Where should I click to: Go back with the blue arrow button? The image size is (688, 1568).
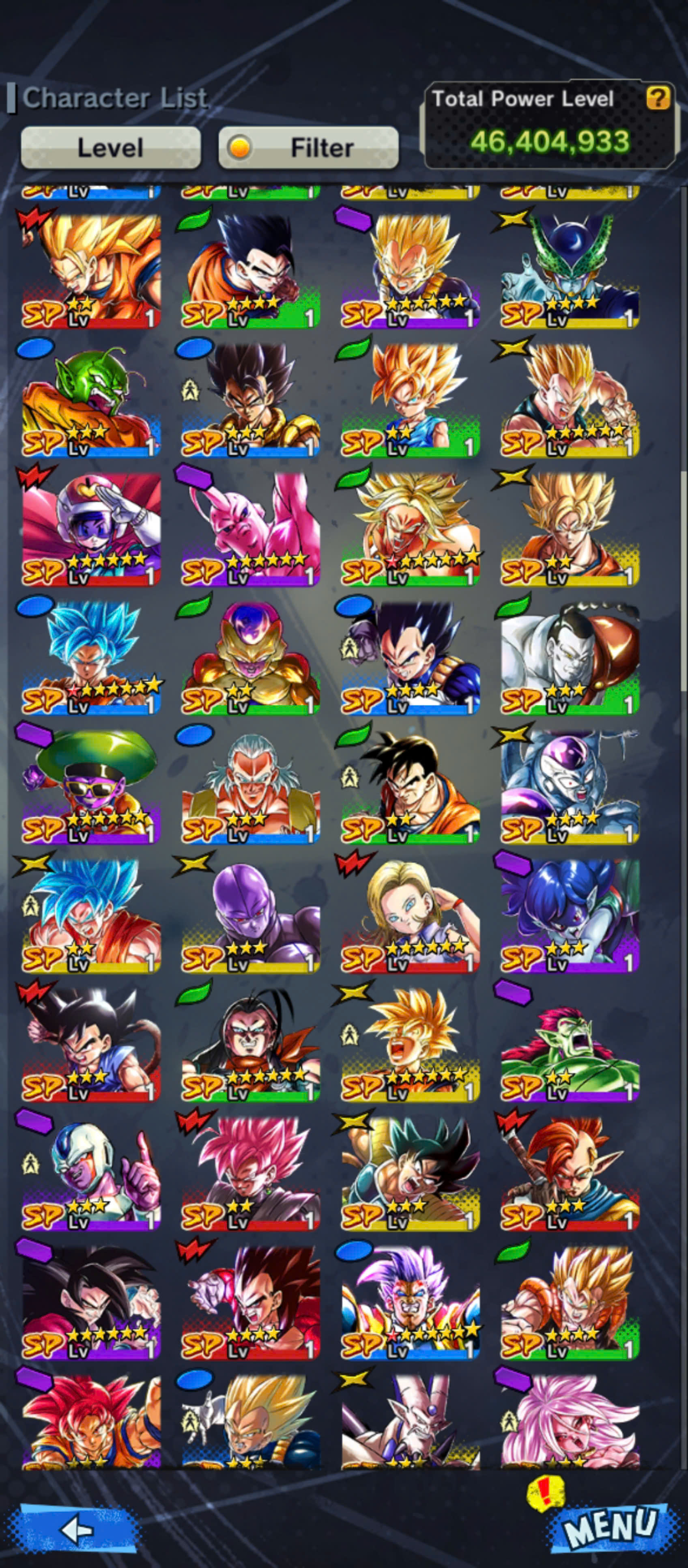coord(77,1528)
